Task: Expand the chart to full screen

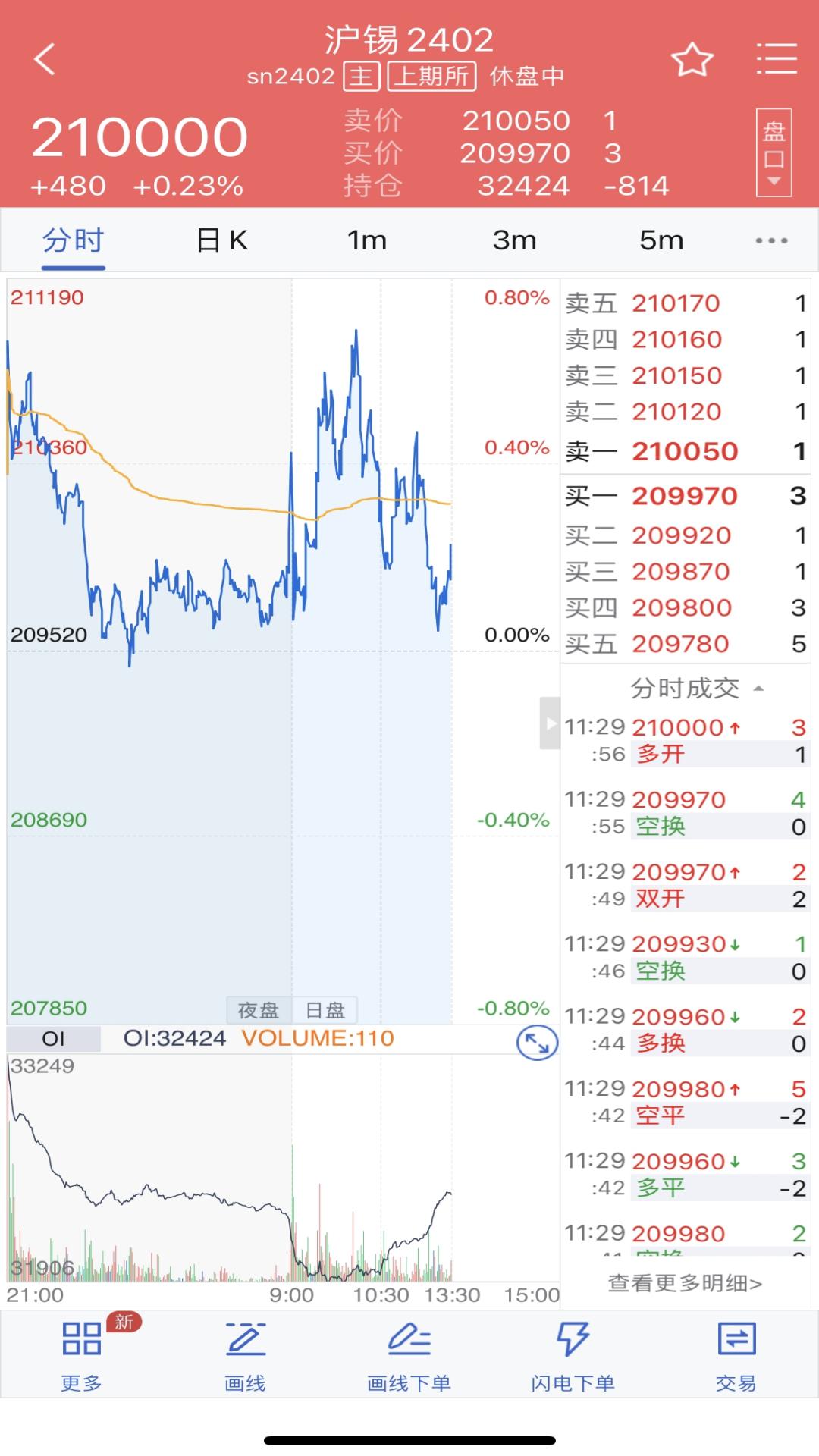Action: pos(537,1043)
